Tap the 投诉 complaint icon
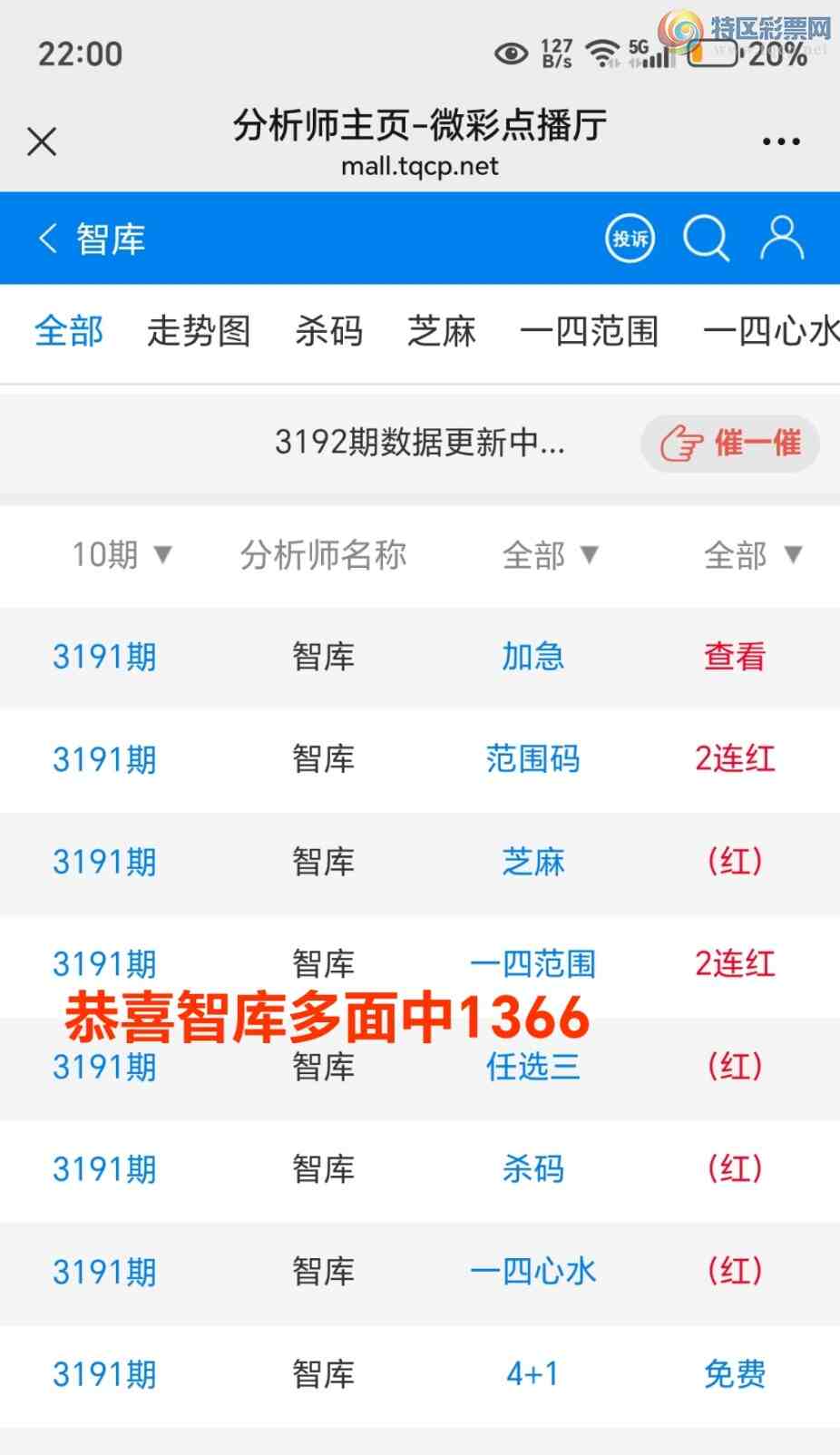 click(x=630, y=239)
